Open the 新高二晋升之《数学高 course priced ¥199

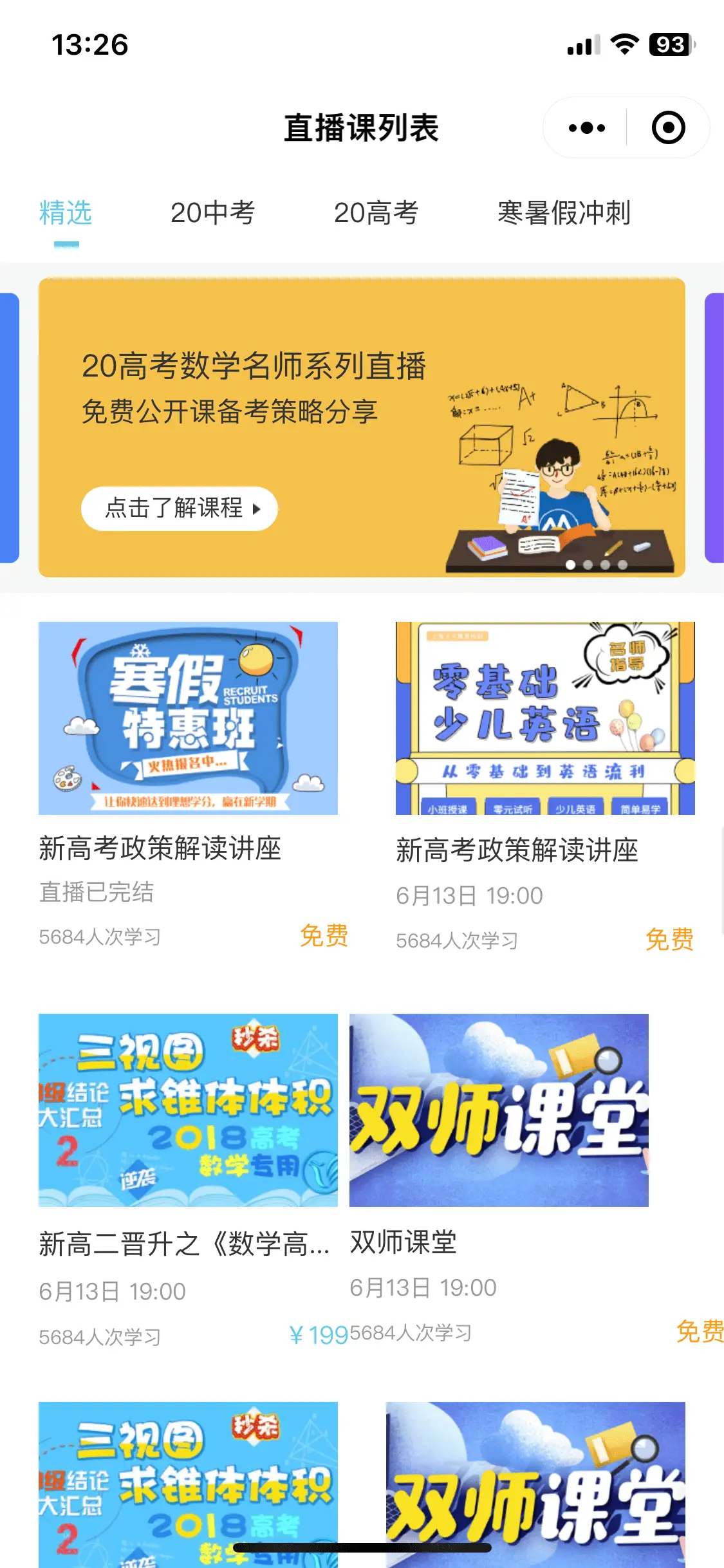(x=188, y=1110)
